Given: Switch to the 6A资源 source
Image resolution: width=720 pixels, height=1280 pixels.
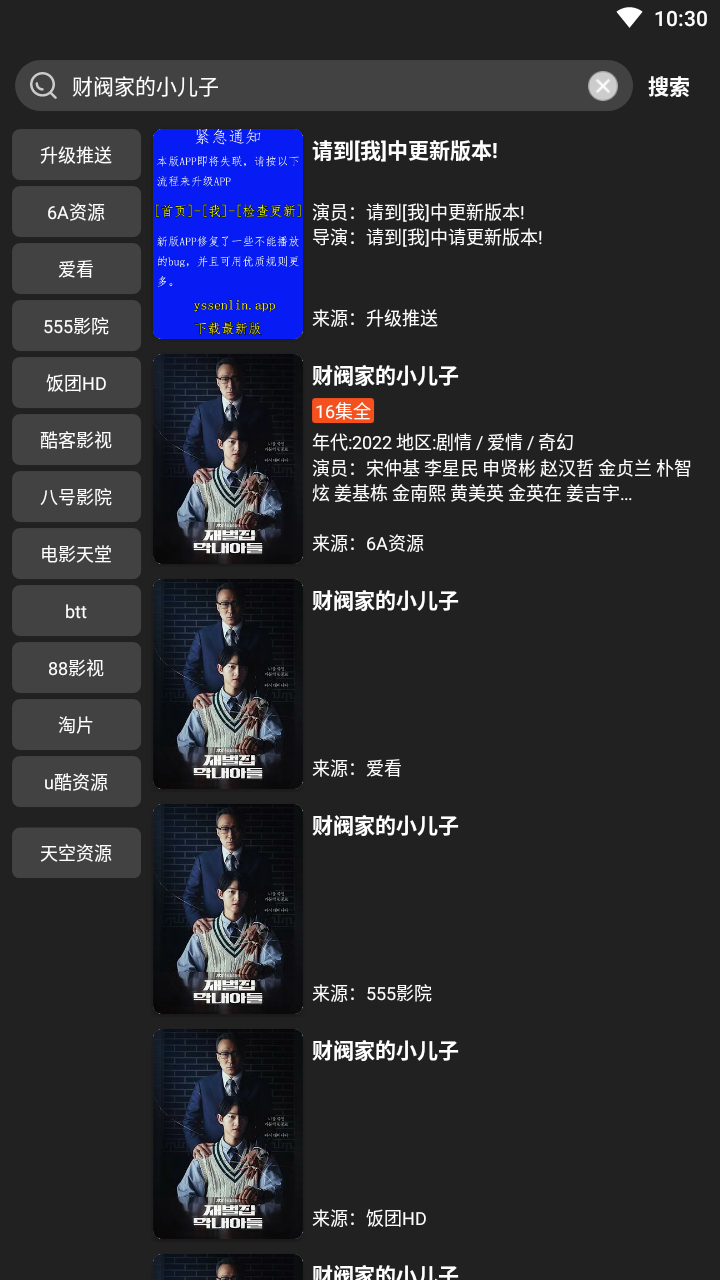Looking at the screenshot, I should (76, 212).
